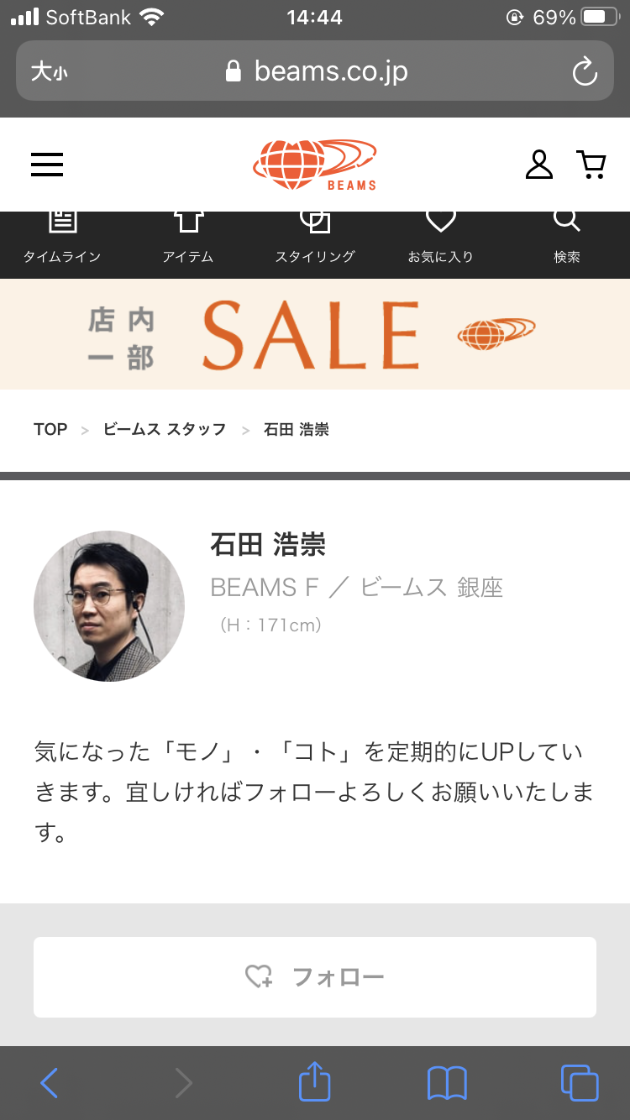Open the 検索 search tab
The width and height of the screenshot is (630, 1120).
pos(567,240)
